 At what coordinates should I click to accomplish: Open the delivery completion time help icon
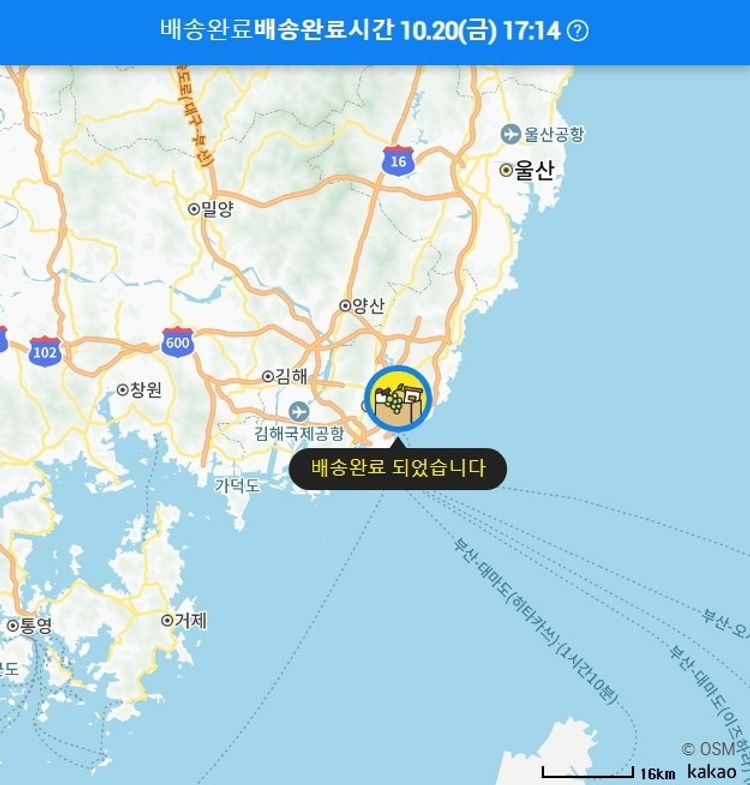pyautogui.click(x=578, y=30)
